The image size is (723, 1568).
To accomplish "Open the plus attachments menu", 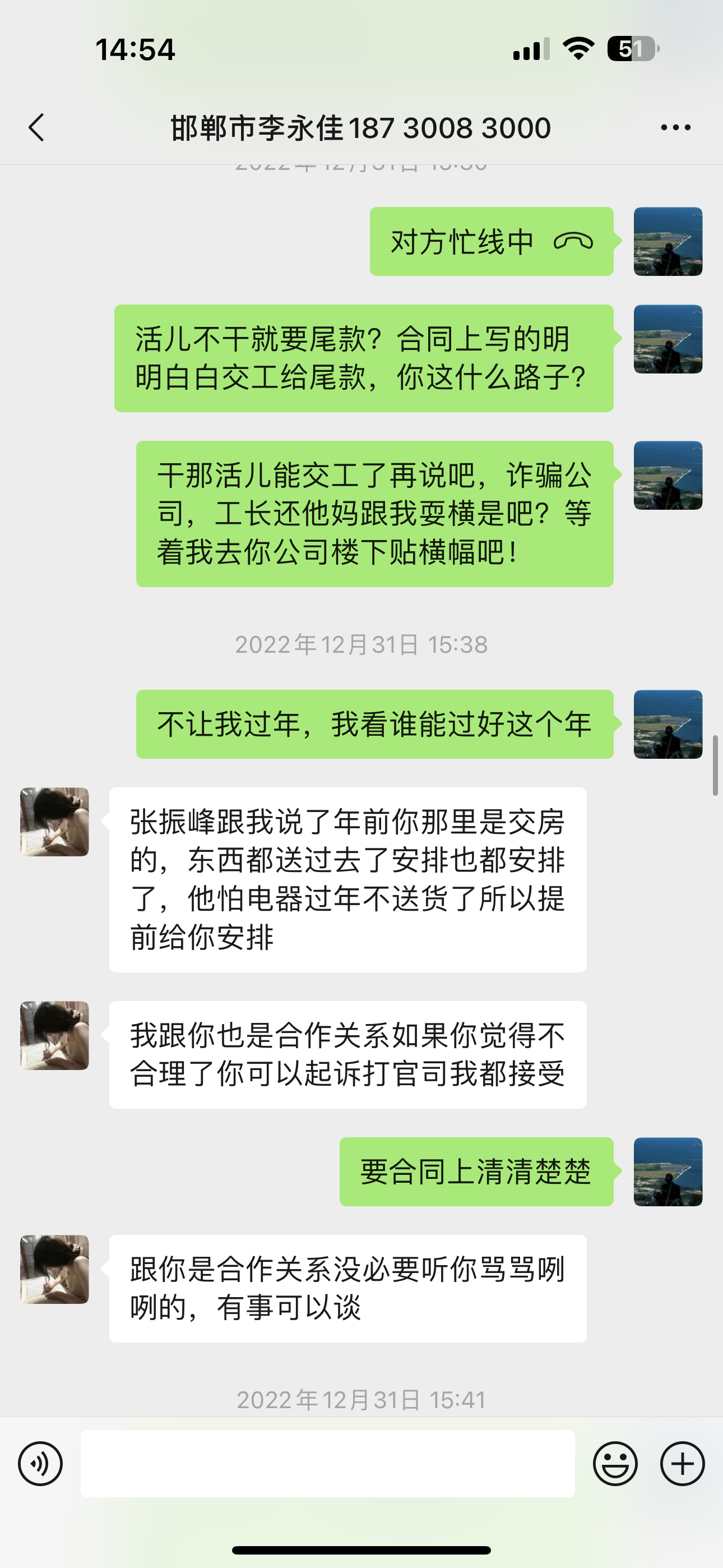I will 682,1464.
